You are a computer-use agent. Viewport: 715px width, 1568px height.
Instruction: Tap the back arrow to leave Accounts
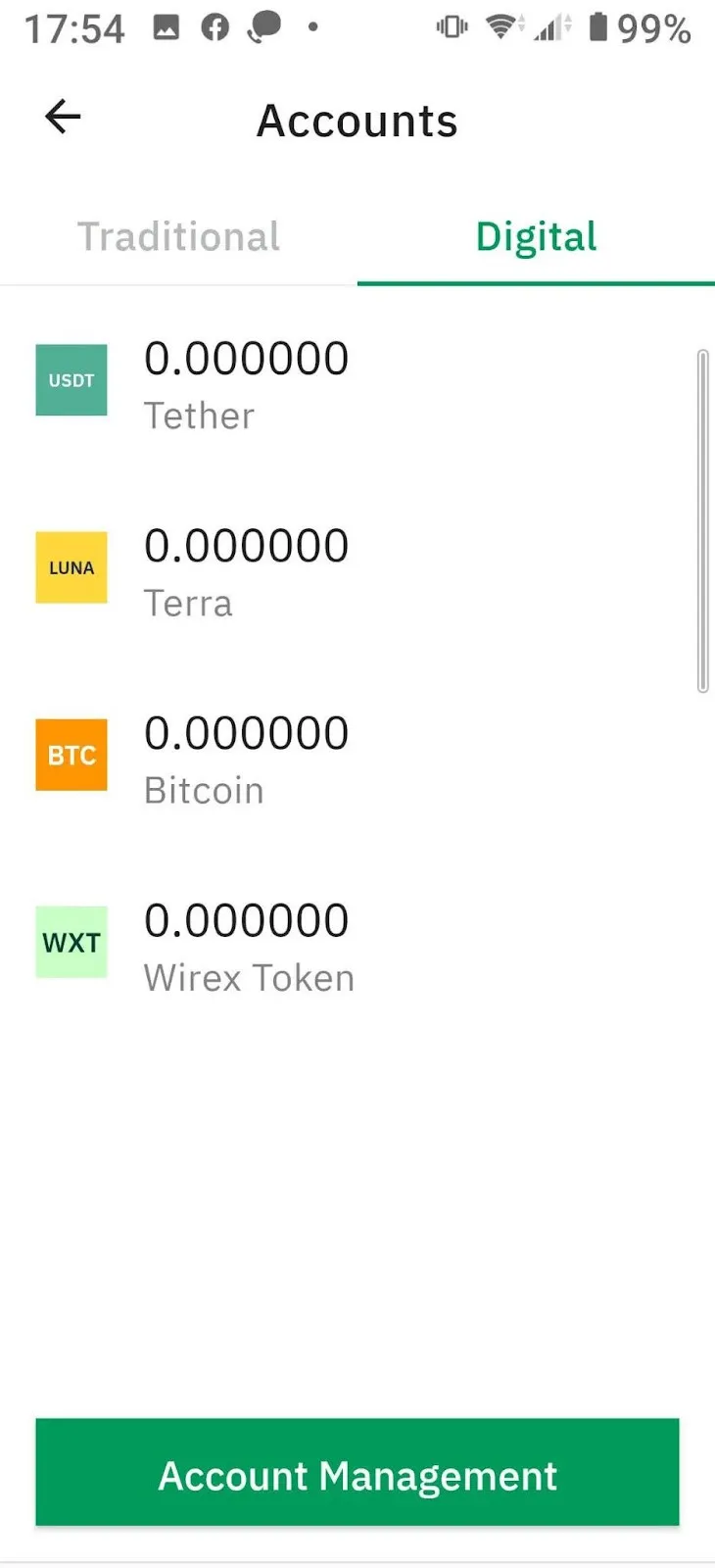[x=62, y=117]
